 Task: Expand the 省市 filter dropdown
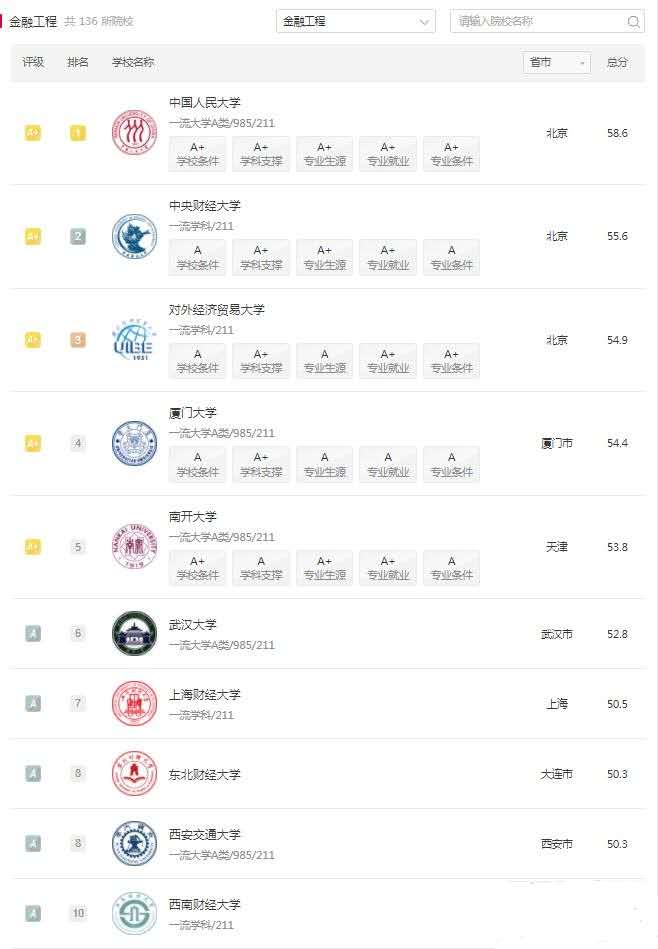[x=556, y=62]
